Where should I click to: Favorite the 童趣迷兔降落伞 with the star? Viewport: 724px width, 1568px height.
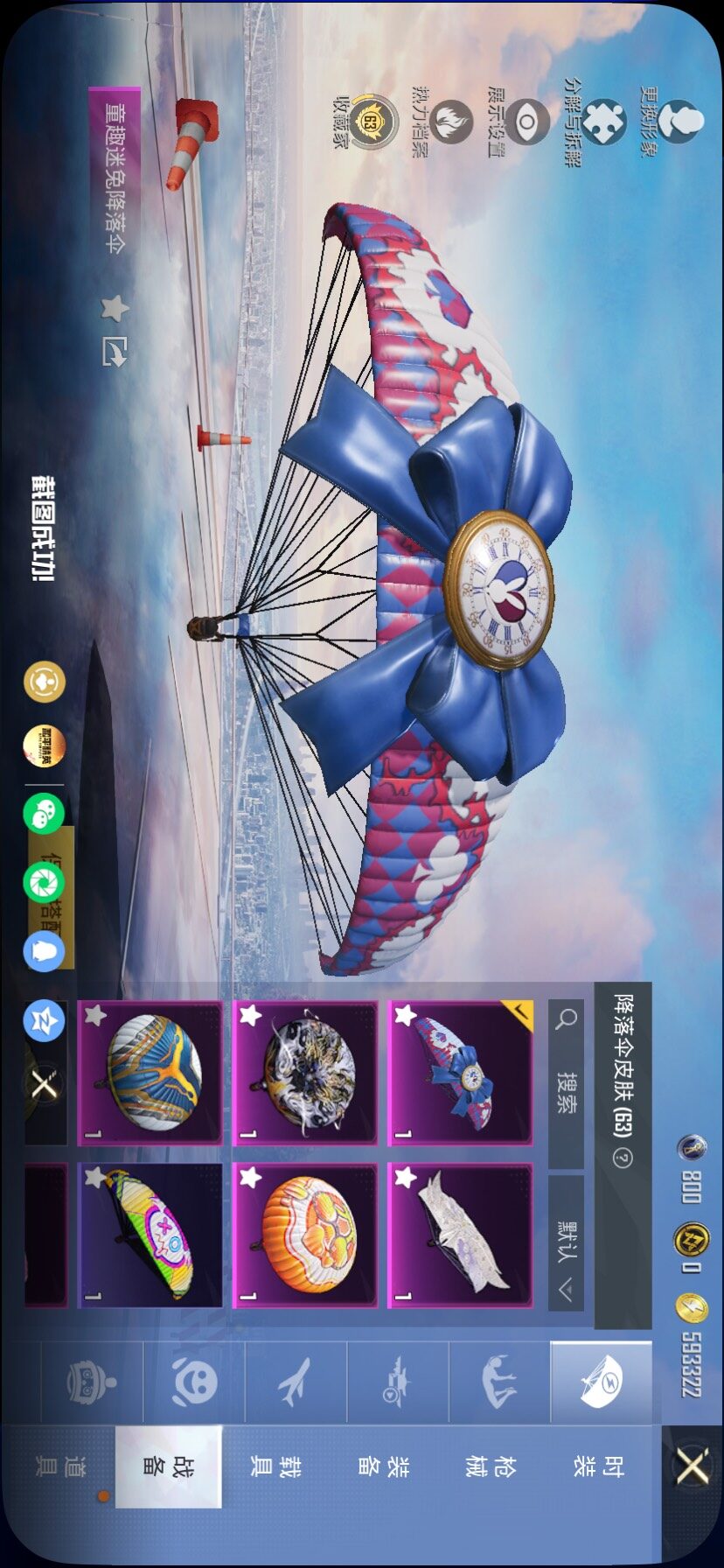pos(115,308)
